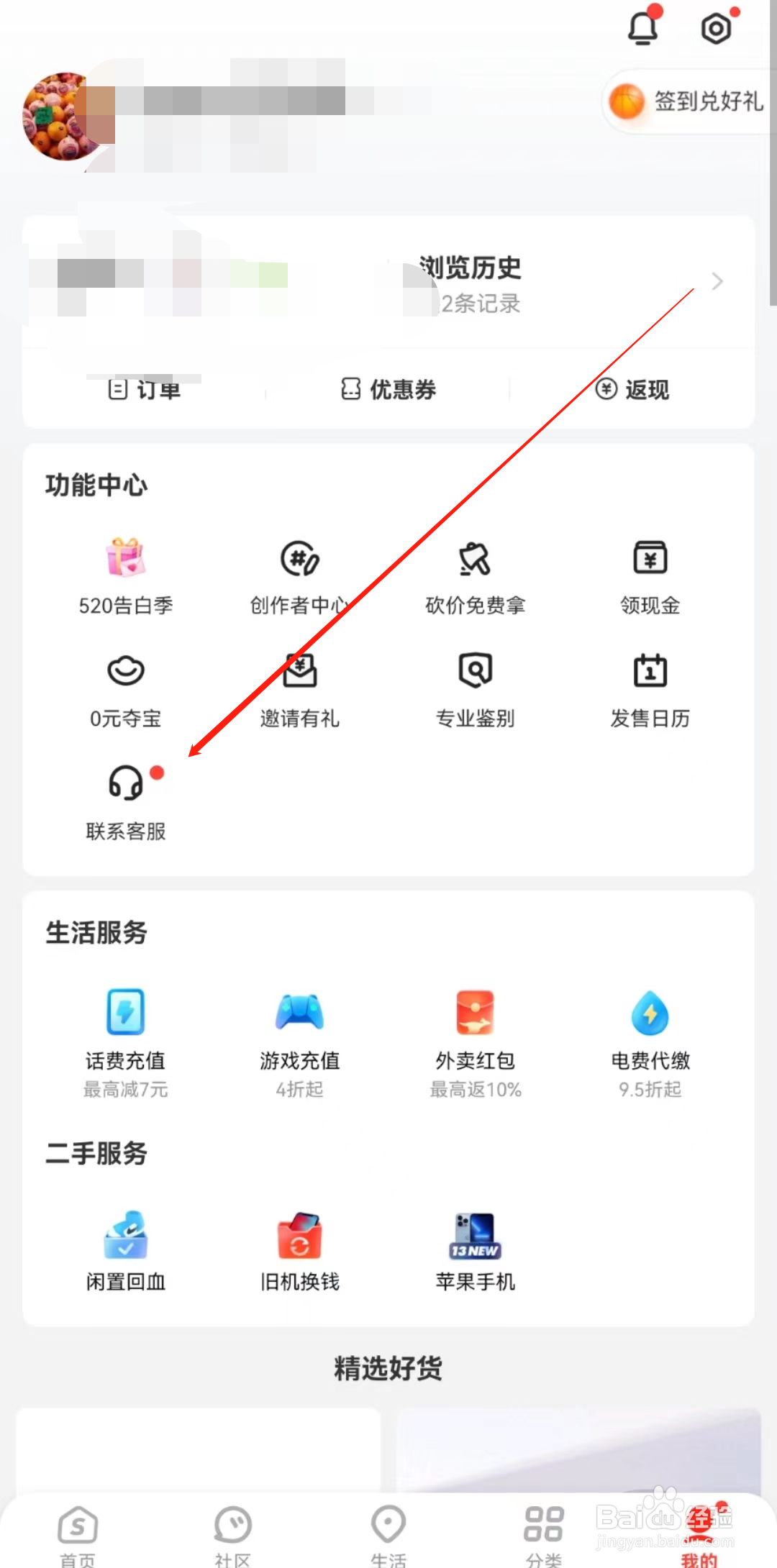Switch to the 分类 tab
This screenshot has height=1568, width=777.
543,1528
